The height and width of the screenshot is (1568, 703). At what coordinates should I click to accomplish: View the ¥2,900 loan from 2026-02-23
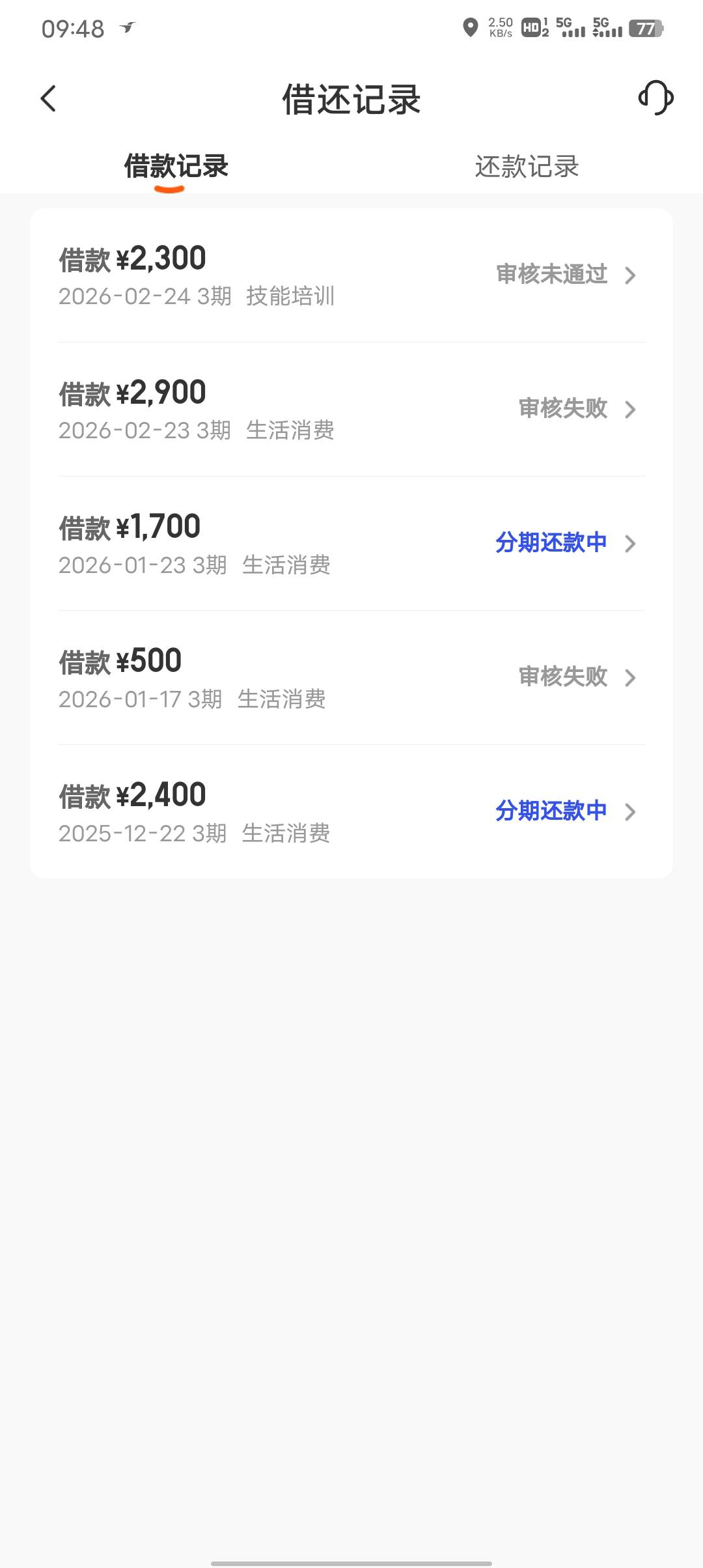click(351, 410)
